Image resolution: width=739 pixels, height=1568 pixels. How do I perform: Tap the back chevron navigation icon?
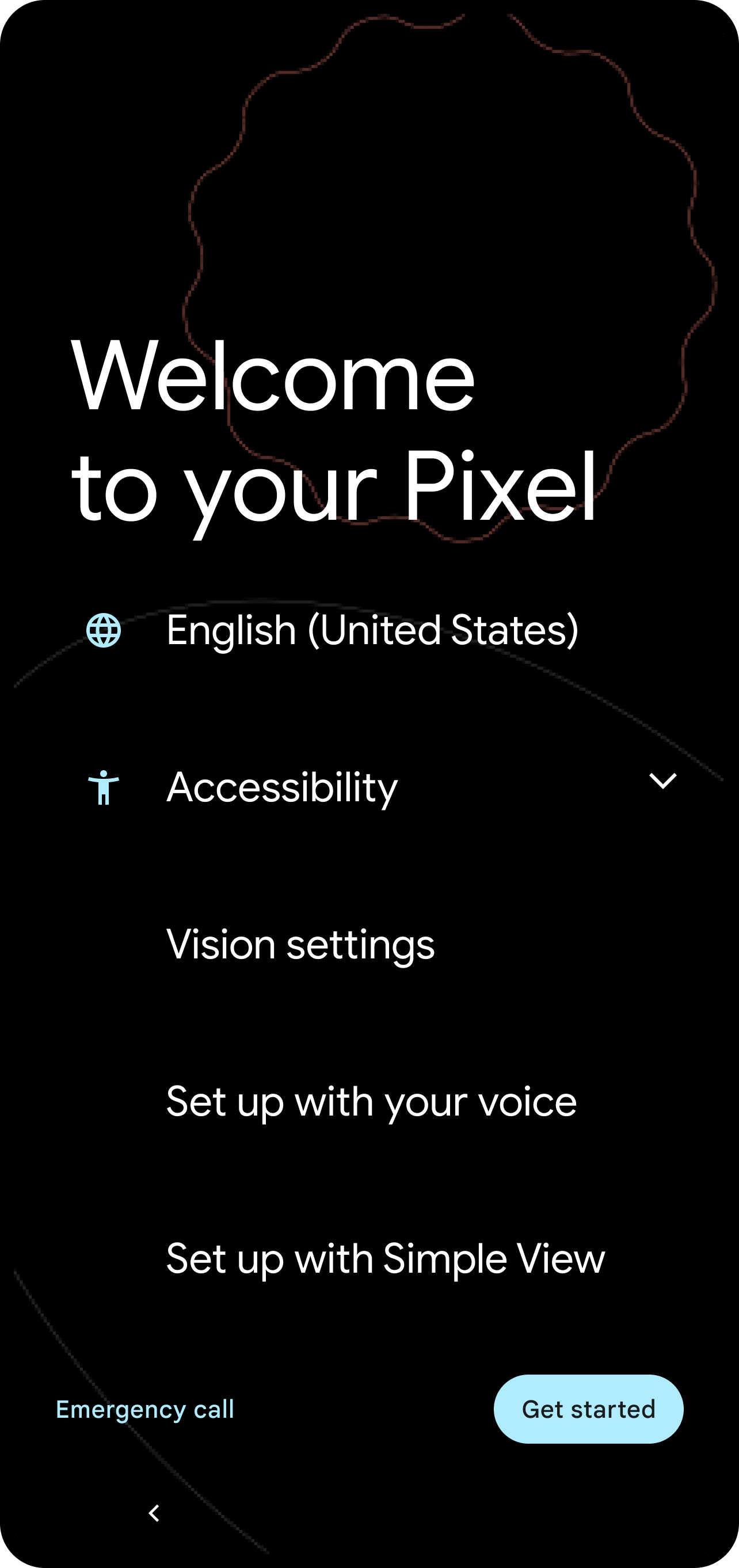click(x=155, y=1513)
